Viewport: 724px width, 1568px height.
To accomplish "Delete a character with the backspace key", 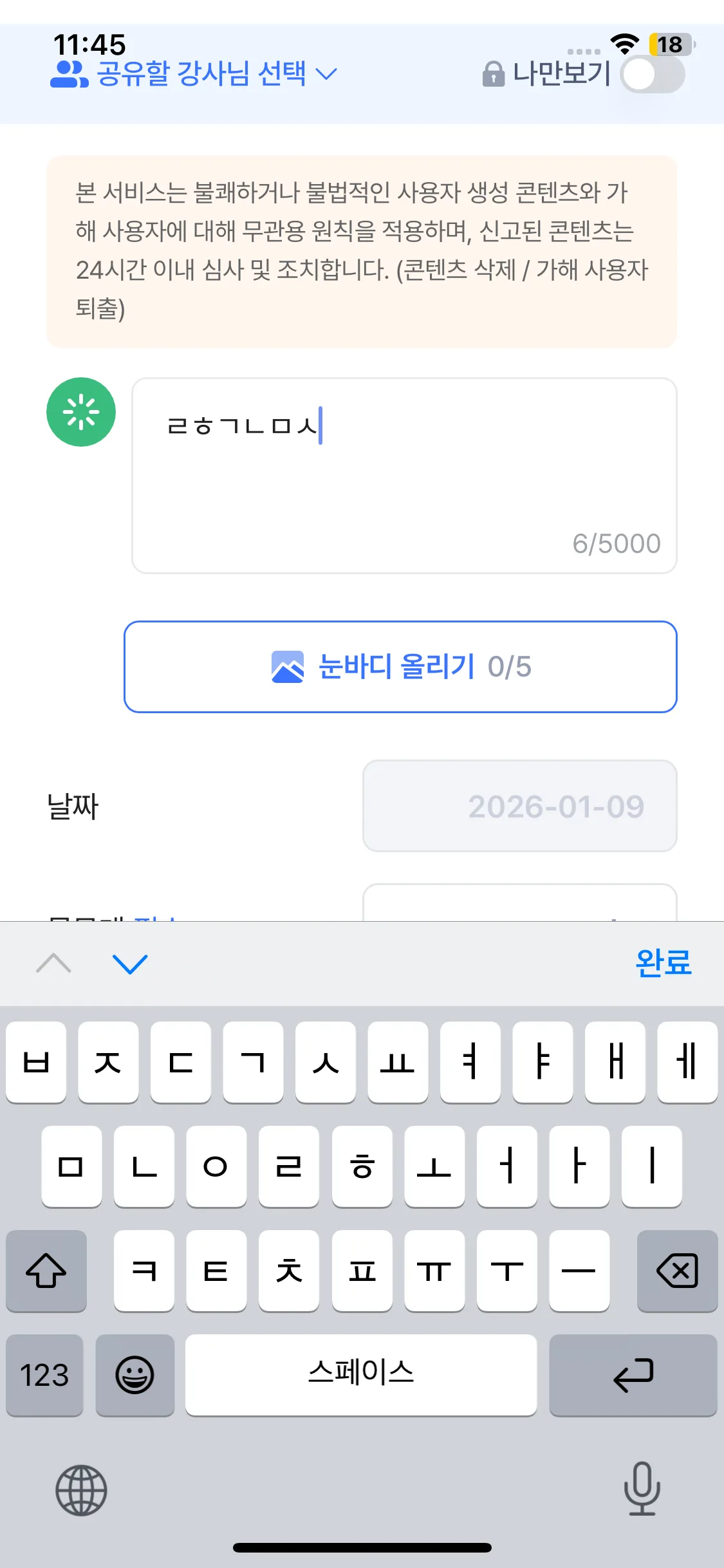I will tap(676, 1271).
